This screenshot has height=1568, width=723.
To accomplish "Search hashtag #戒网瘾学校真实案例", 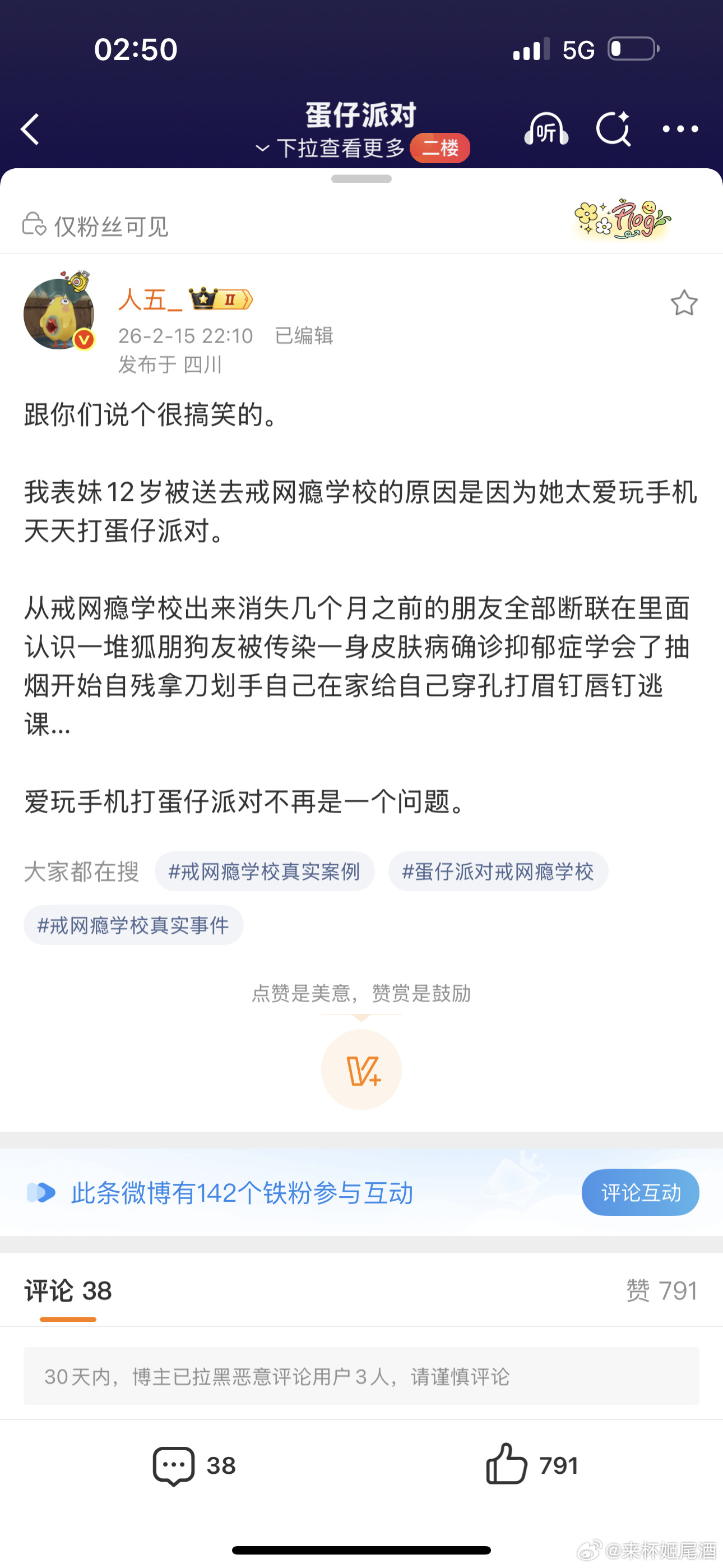I will pyautogui.click(x=264, y=871).
